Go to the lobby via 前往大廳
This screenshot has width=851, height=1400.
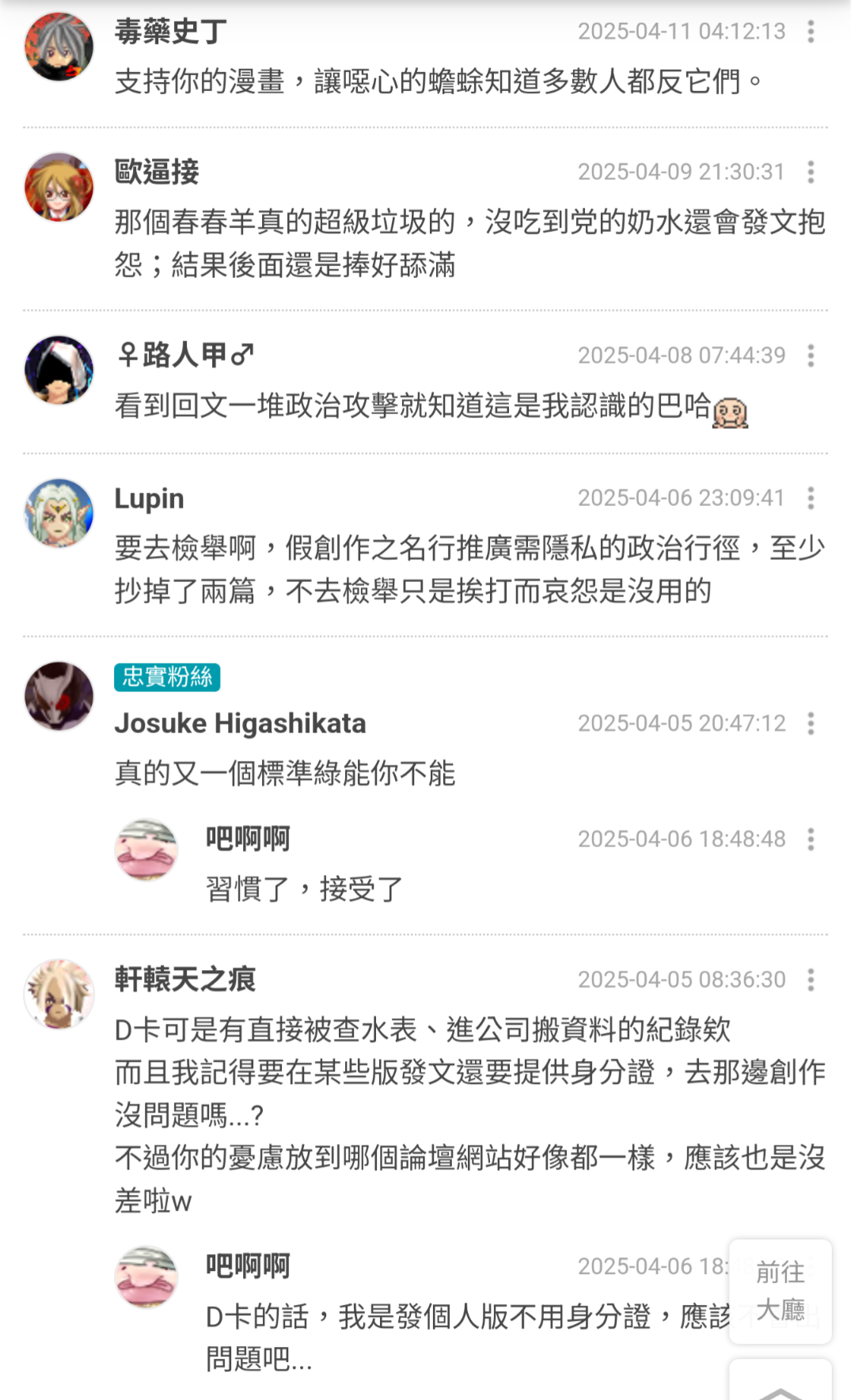point(780,1292)
